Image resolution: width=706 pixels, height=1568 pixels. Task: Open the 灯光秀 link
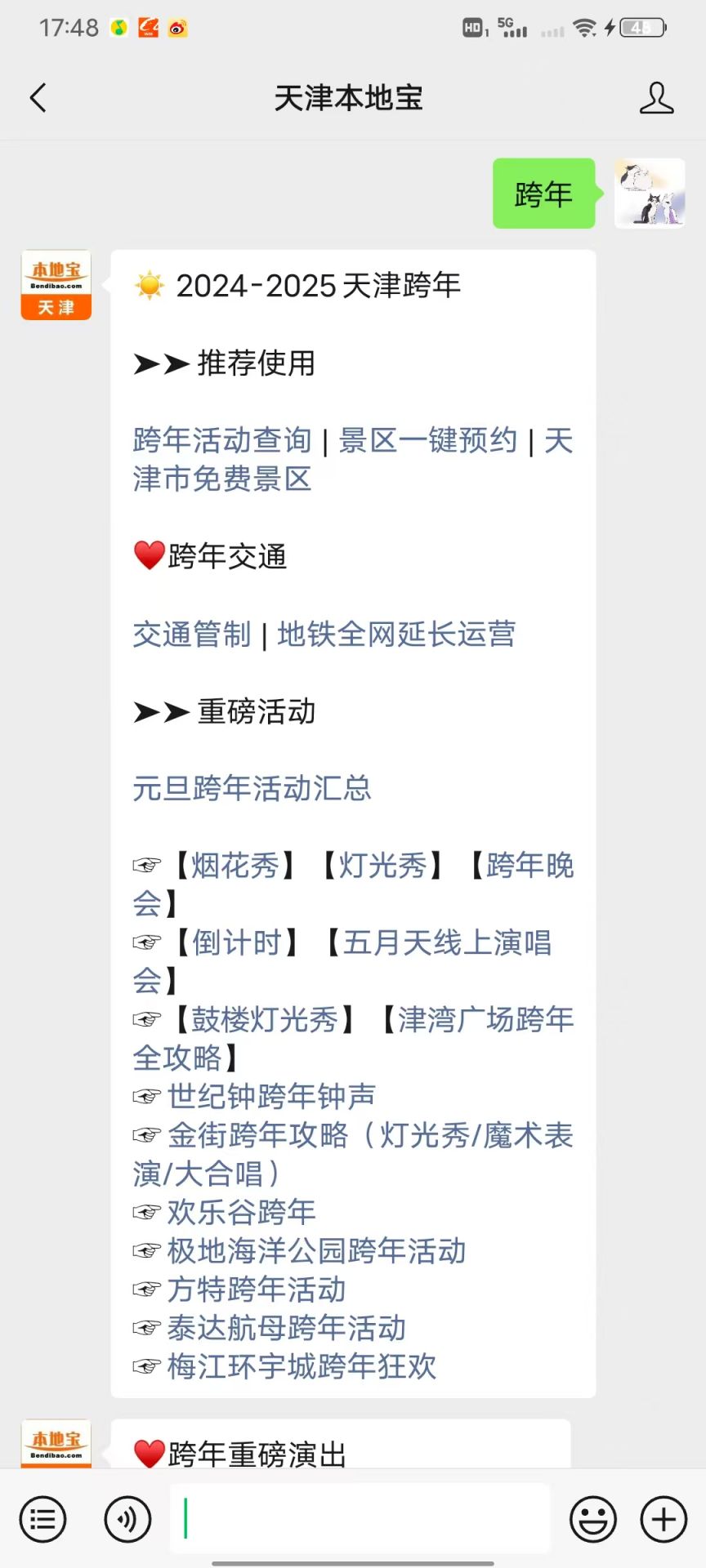click(x=383, y=866)
